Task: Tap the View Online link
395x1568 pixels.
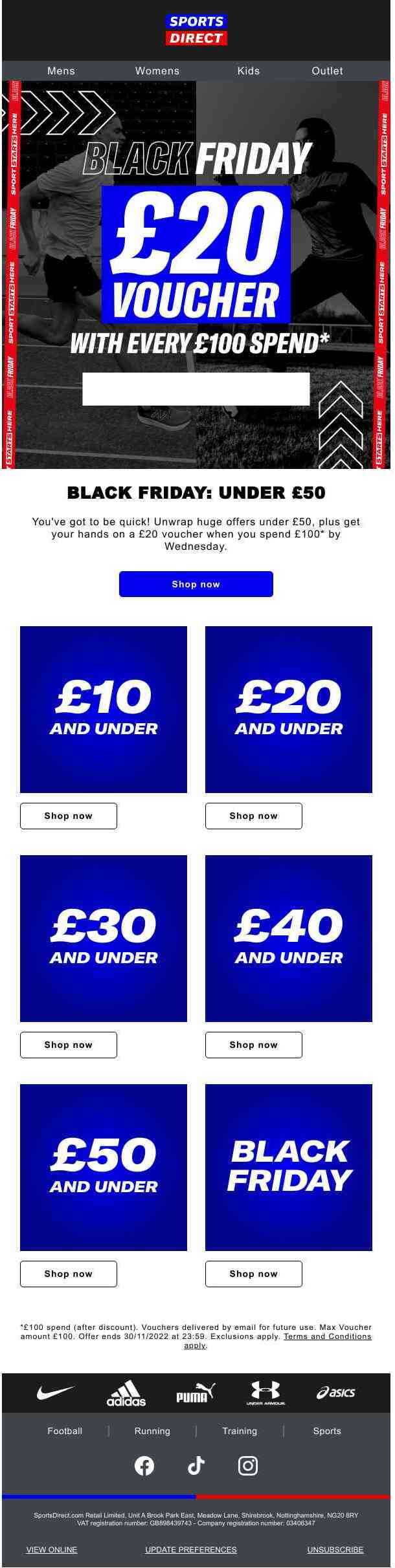Action: [51, 1549]
